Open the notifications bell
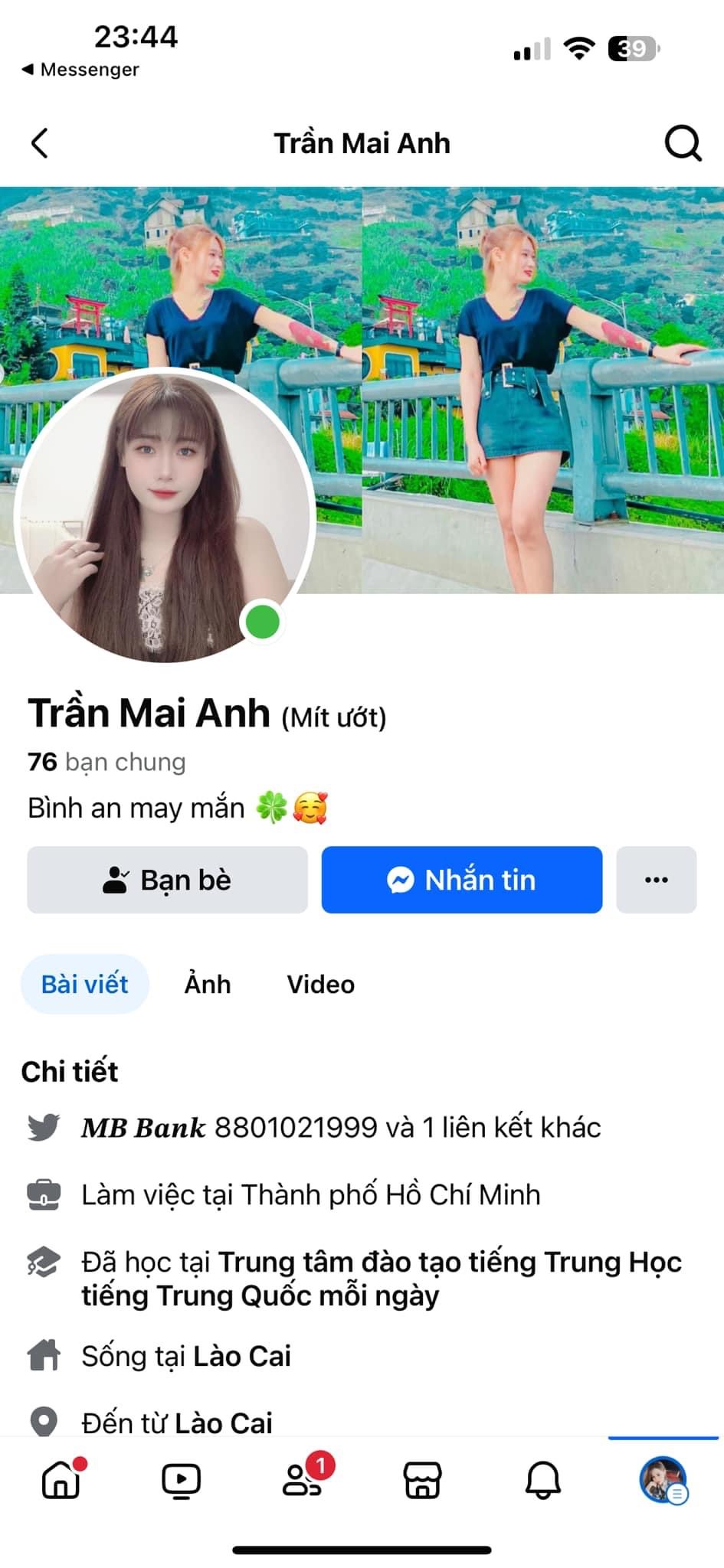 click(542, 1480)
